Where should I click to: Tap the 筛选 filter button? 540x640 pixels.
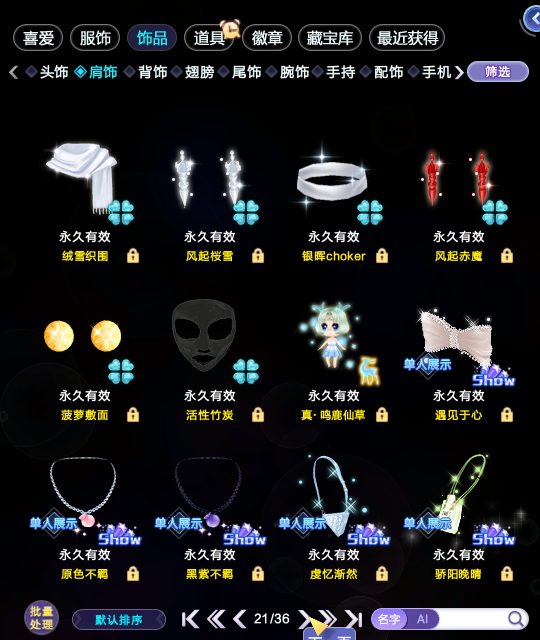tap(498, 72)
